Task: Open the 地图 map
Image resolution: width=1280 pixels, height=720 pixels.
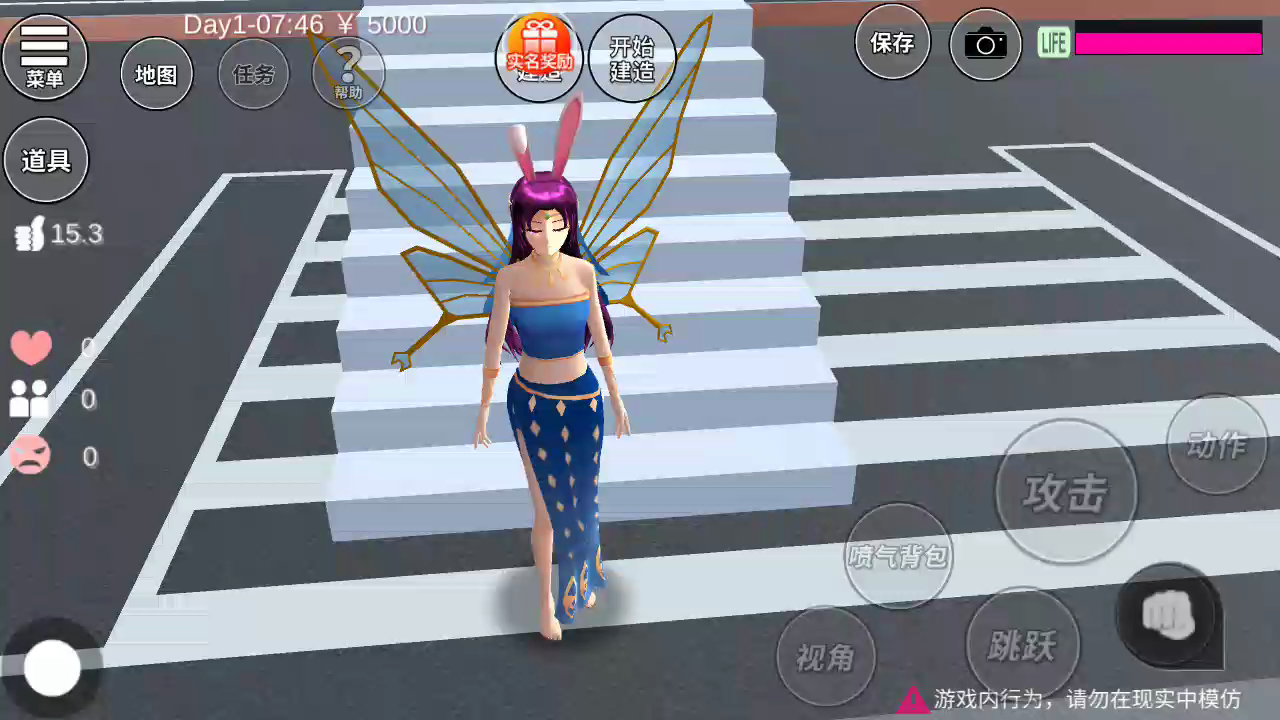Action: pyautogui.click(x=157, y=74)
